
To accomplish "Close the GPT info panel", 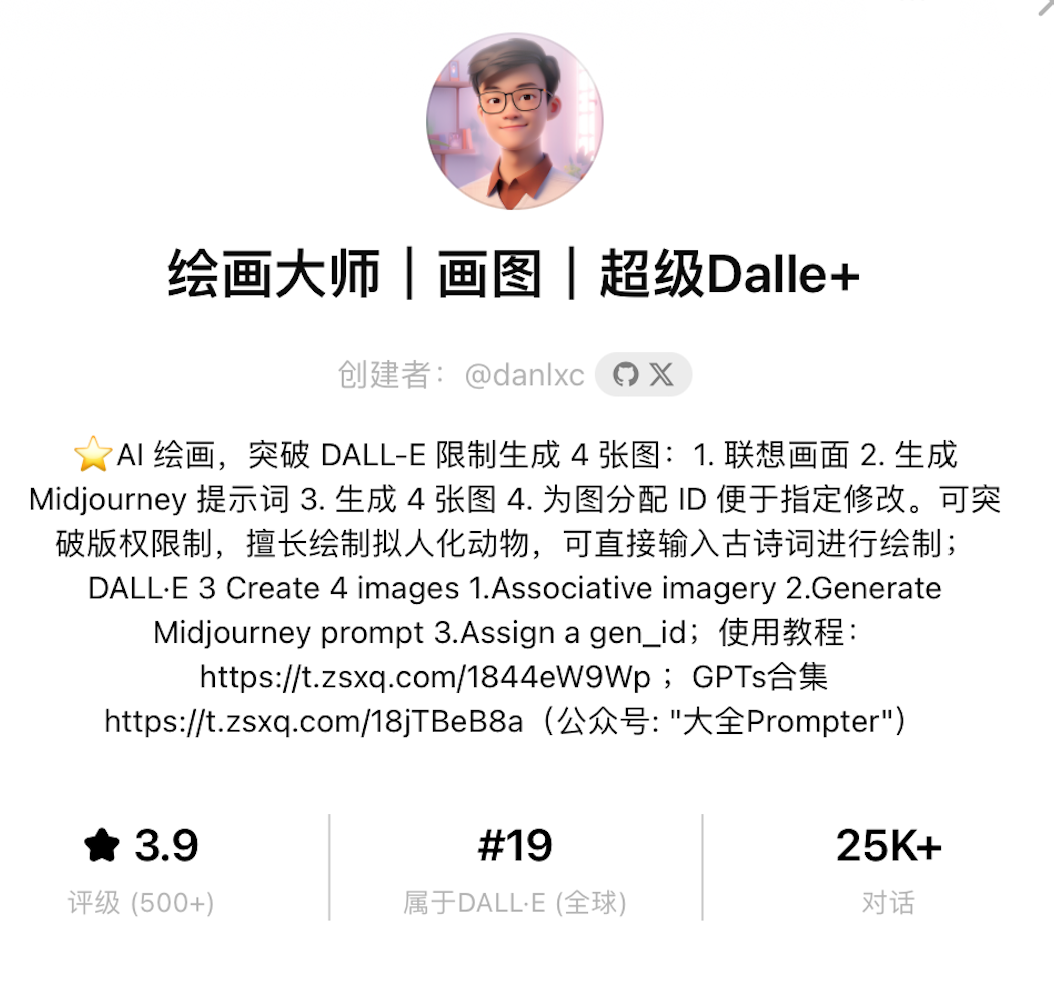I will click(x=1045, y=6).
